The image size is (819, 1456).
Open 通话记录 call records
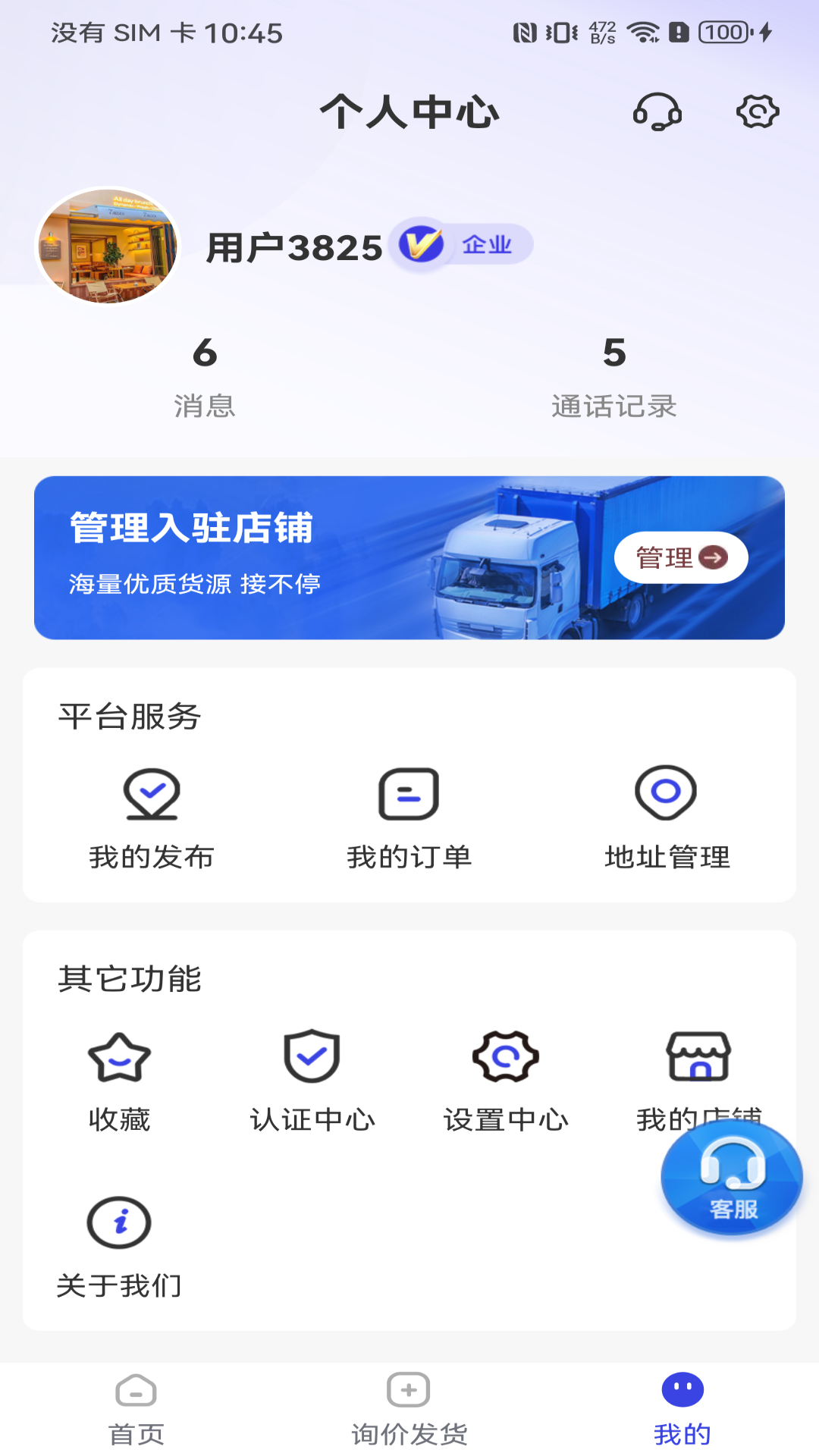613,376
